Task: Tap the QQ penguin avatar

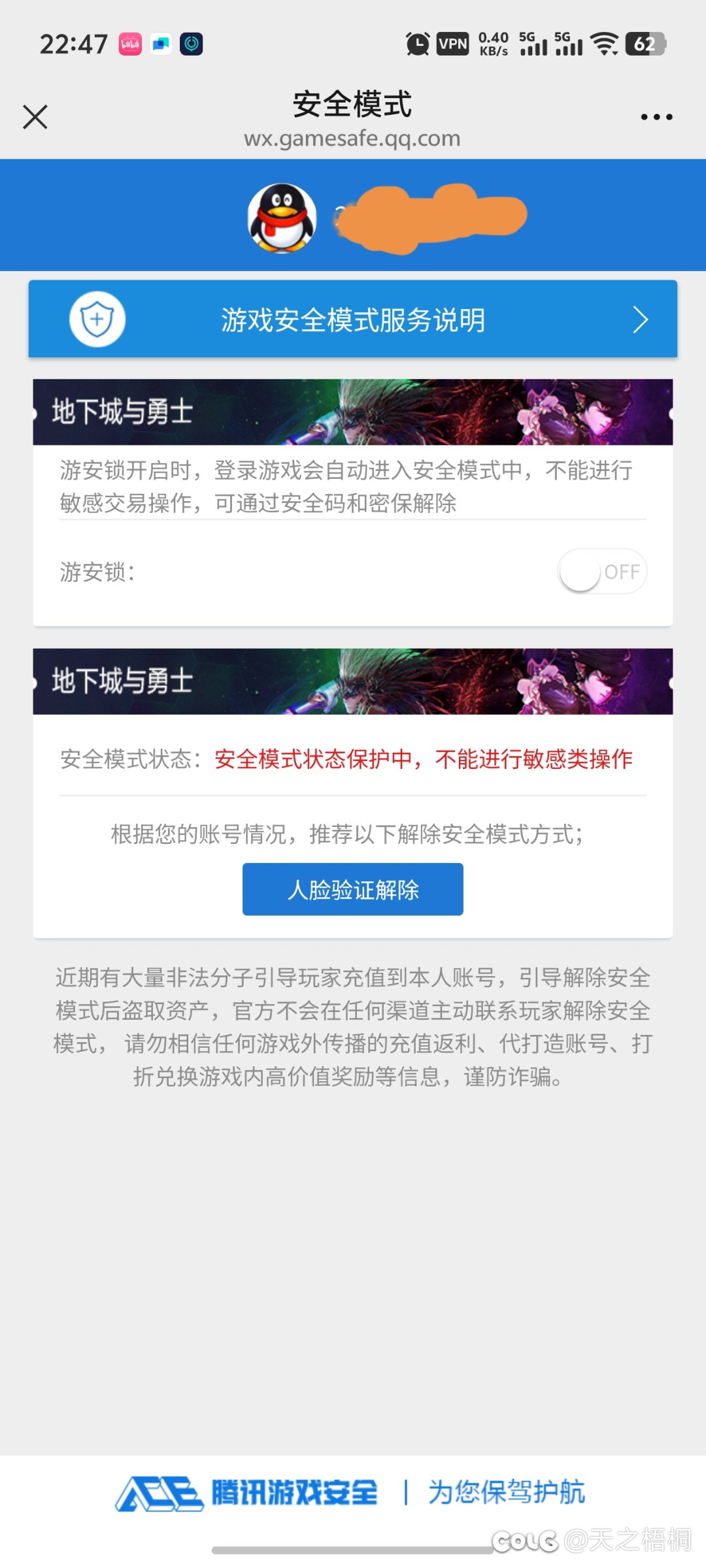Action: [x=284, y=216]
